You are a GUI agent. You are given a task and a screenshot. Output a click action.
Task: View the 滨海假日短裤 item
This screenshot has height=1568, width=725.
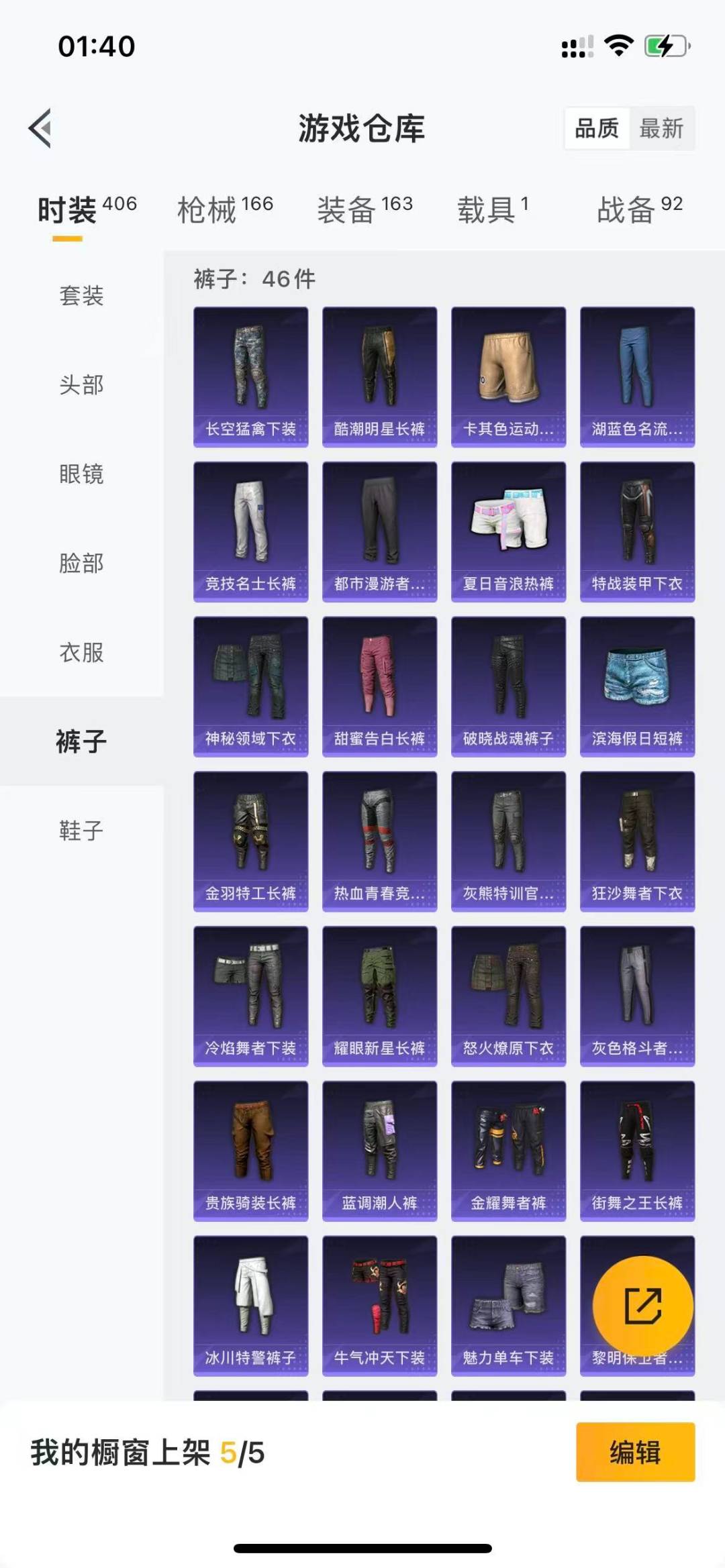click(637, 686)
